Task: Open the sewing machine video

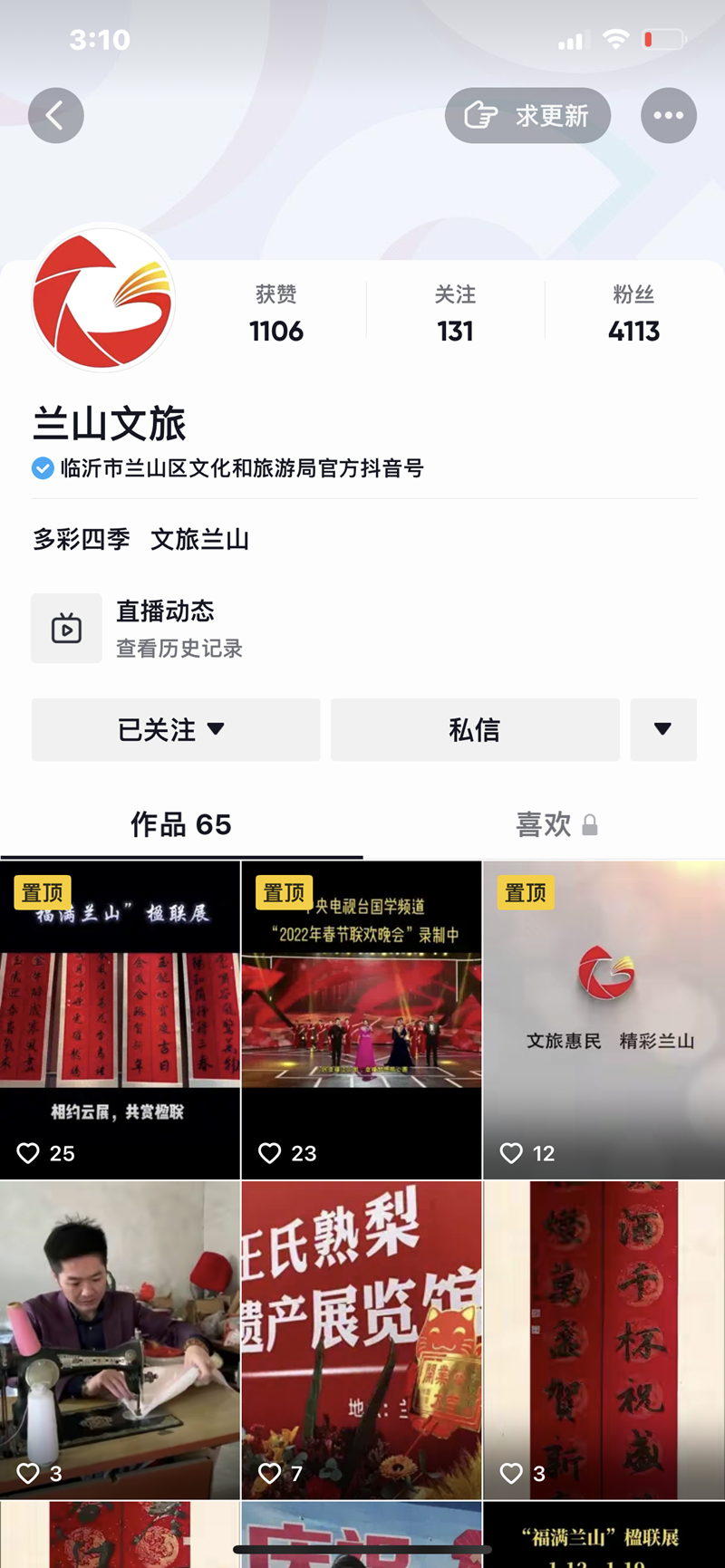Action: tap(120, 1340)
